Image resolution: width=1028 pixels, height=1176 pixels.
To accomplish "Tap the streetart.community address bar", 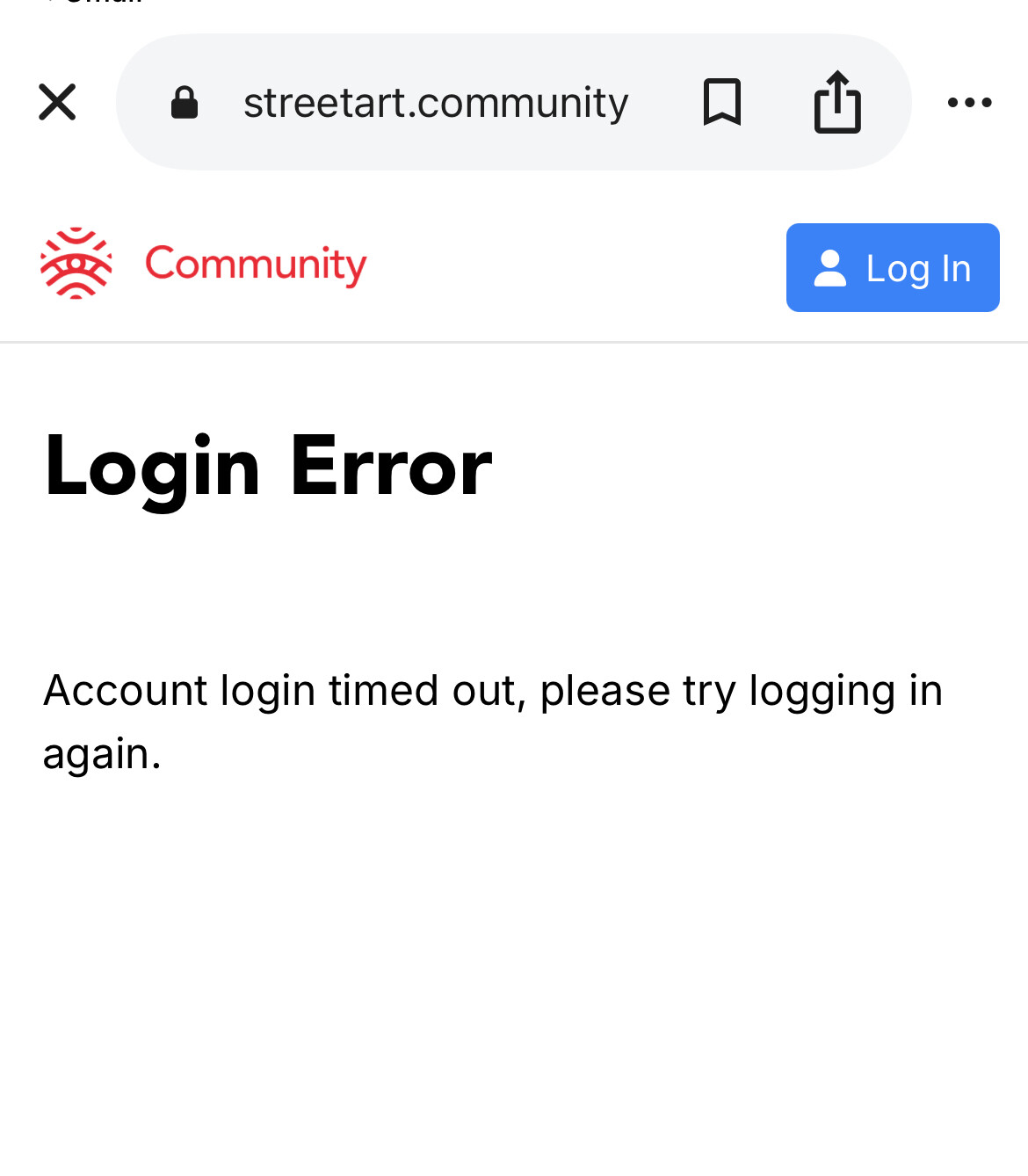I will pos(435,103).
